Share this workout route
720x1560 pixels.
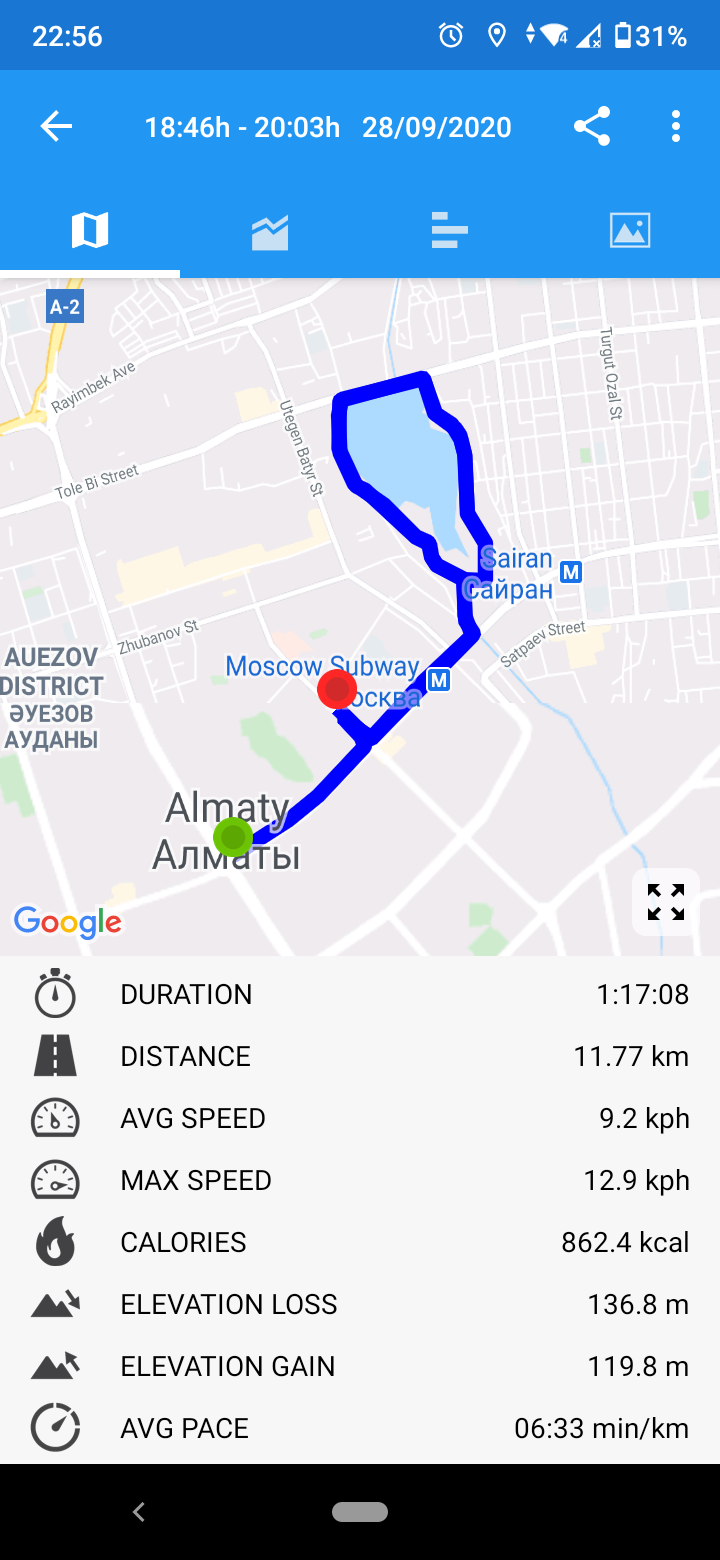point(592,127)
